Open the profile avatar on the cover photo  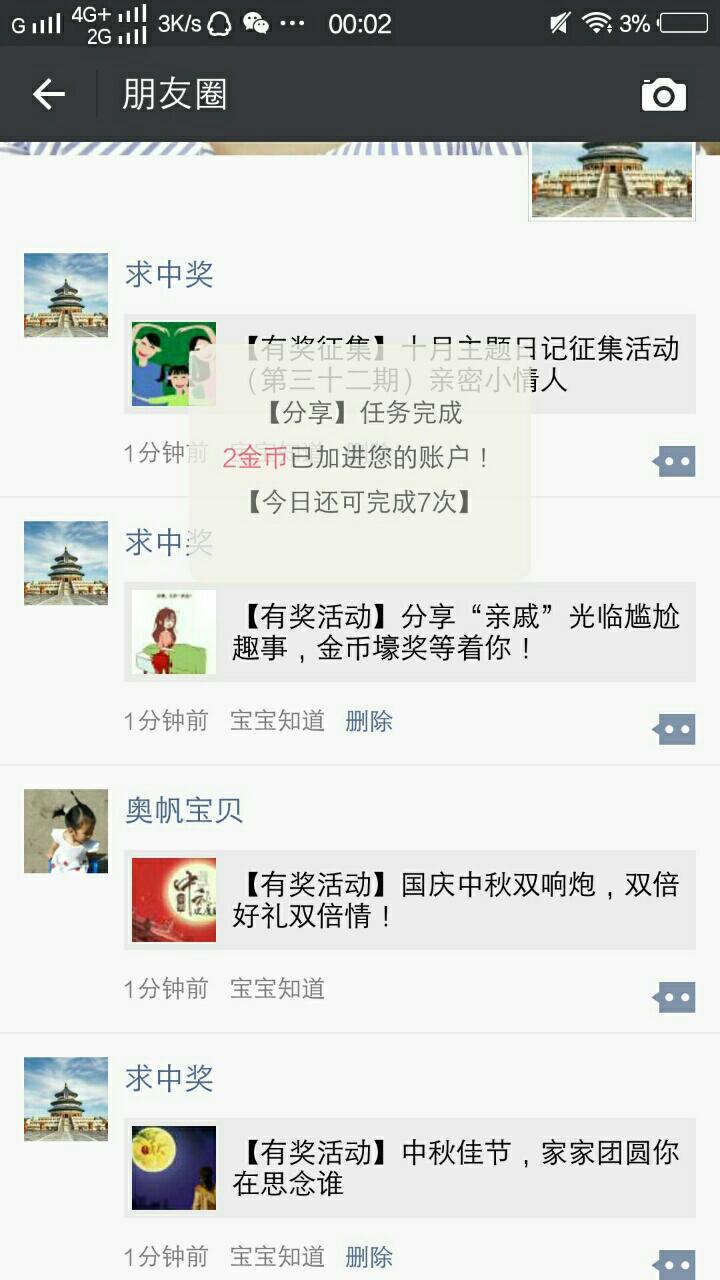point(612,180)
